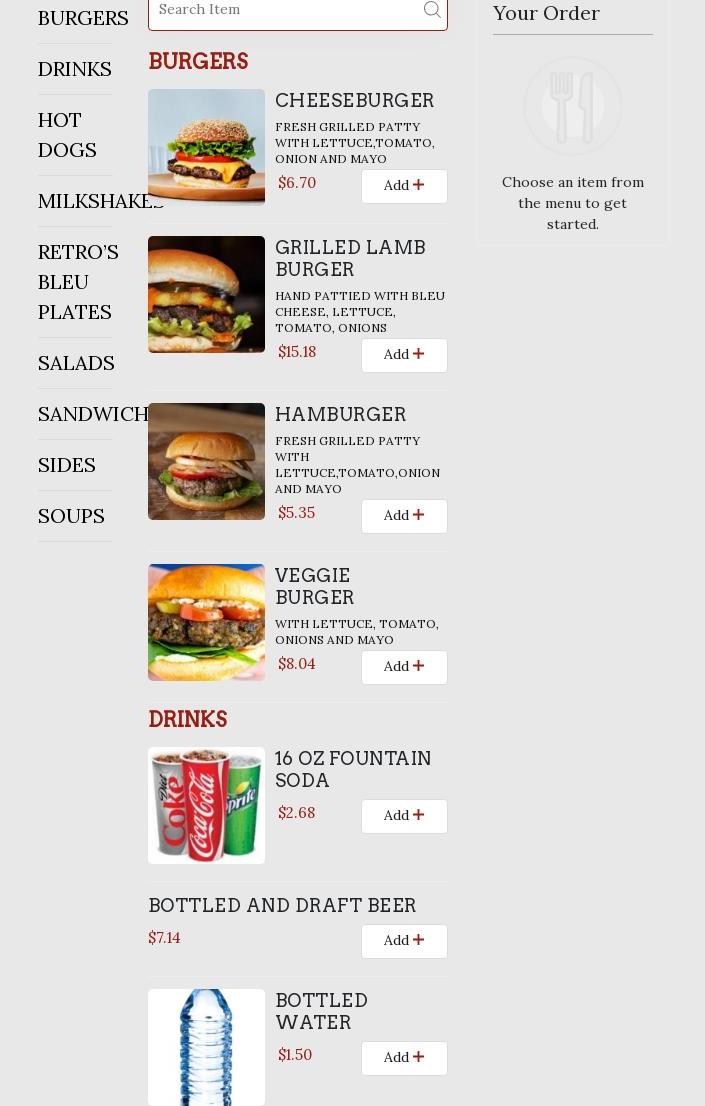This screenshot has width=705, height=1106.
Task: Add Bottled Water to the order
Action: pyautogui.click(x=404, y=1058)
